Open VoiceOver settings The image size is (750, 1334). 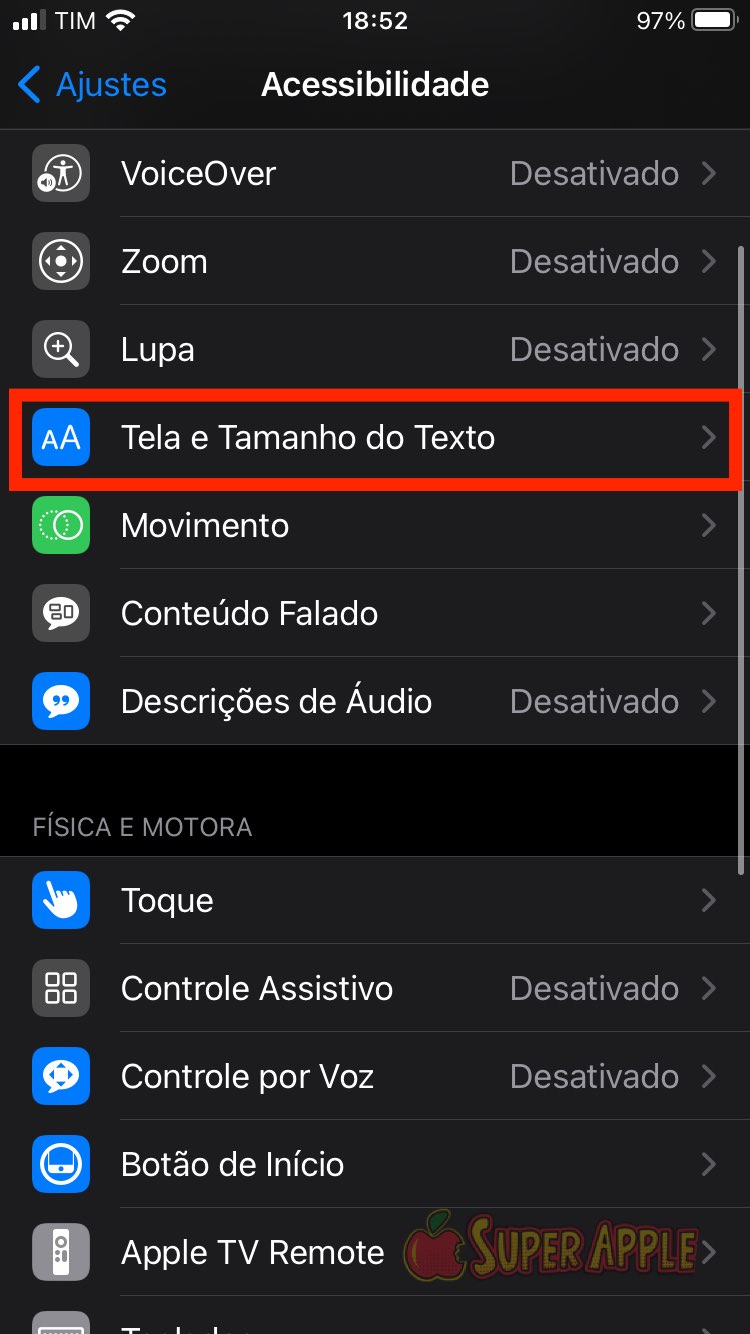click(x=375, y=174)
